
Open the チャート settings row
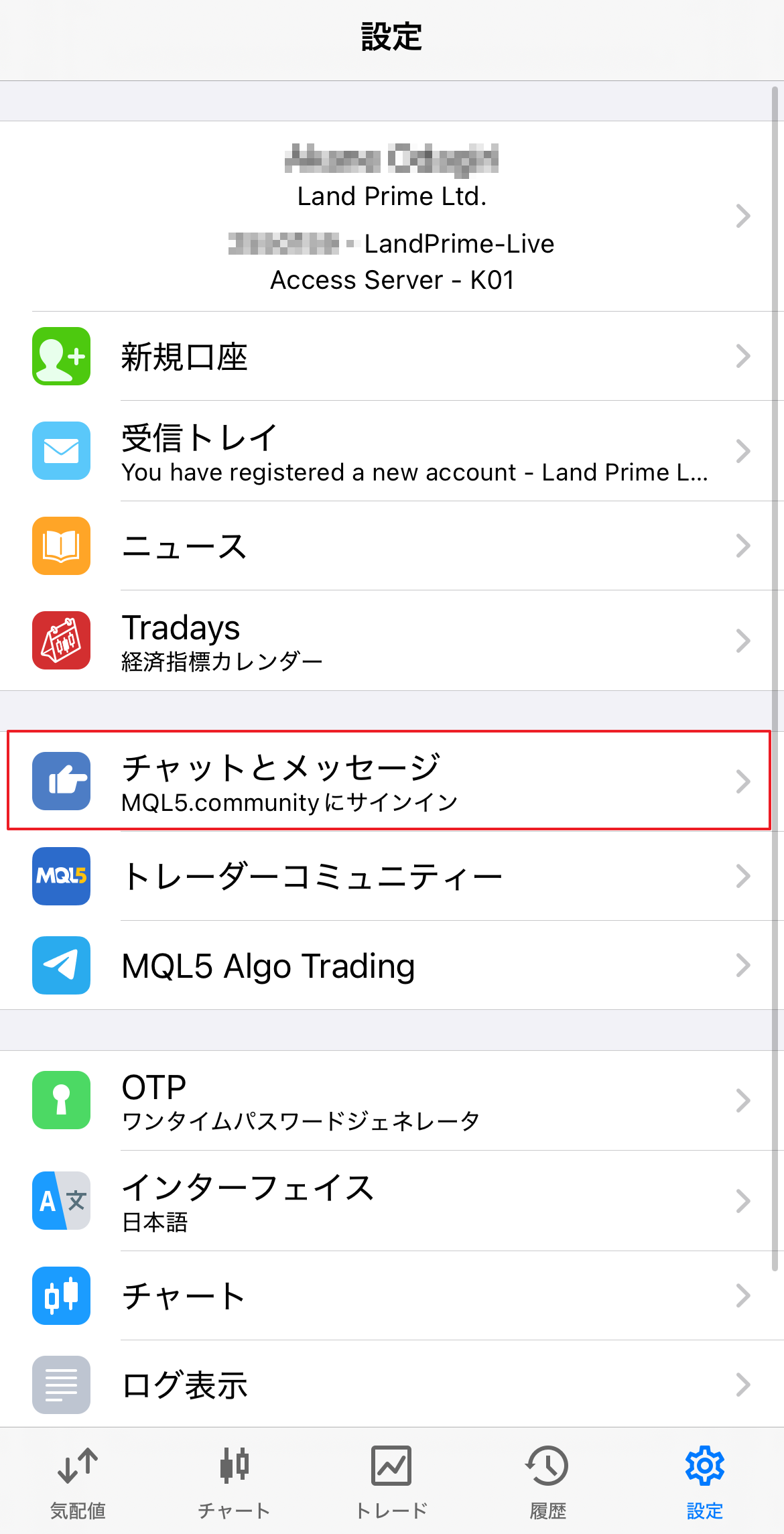[392, 1295]
